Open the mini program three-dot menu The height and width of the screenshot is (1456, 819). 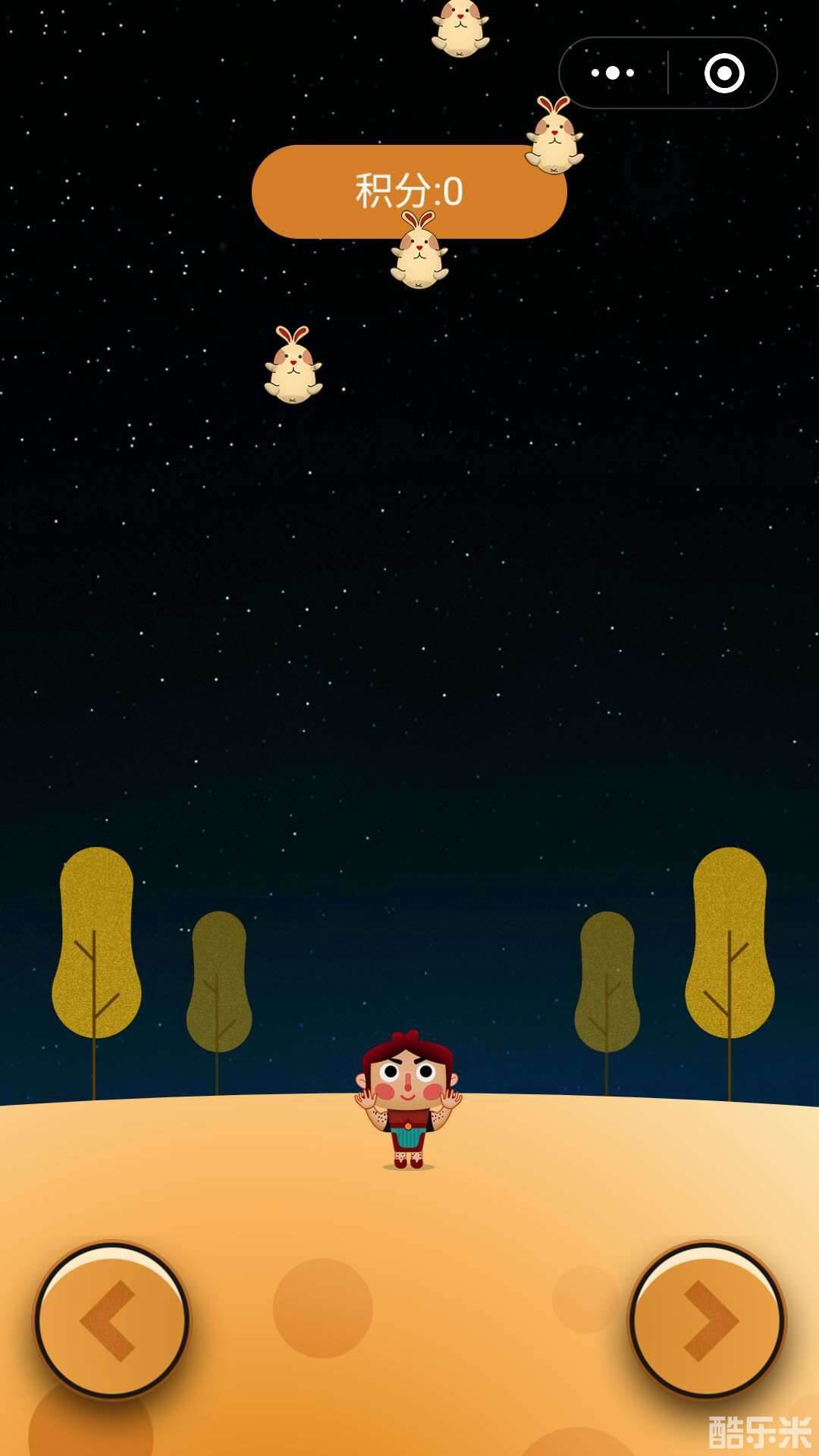[x=613, y=73]
